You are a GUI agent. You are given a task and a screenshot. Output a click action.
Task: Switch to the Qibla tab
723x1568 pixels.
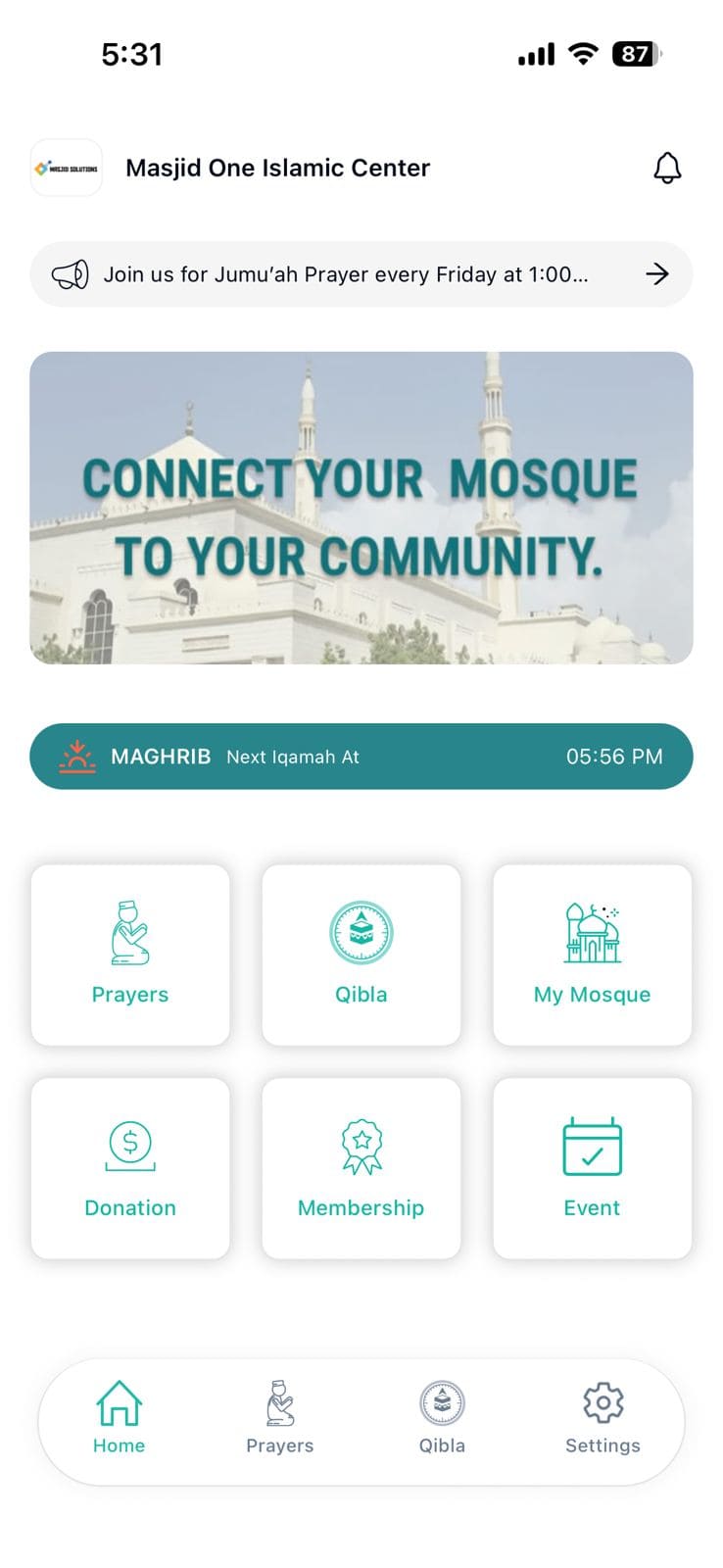pos(442,1417)
